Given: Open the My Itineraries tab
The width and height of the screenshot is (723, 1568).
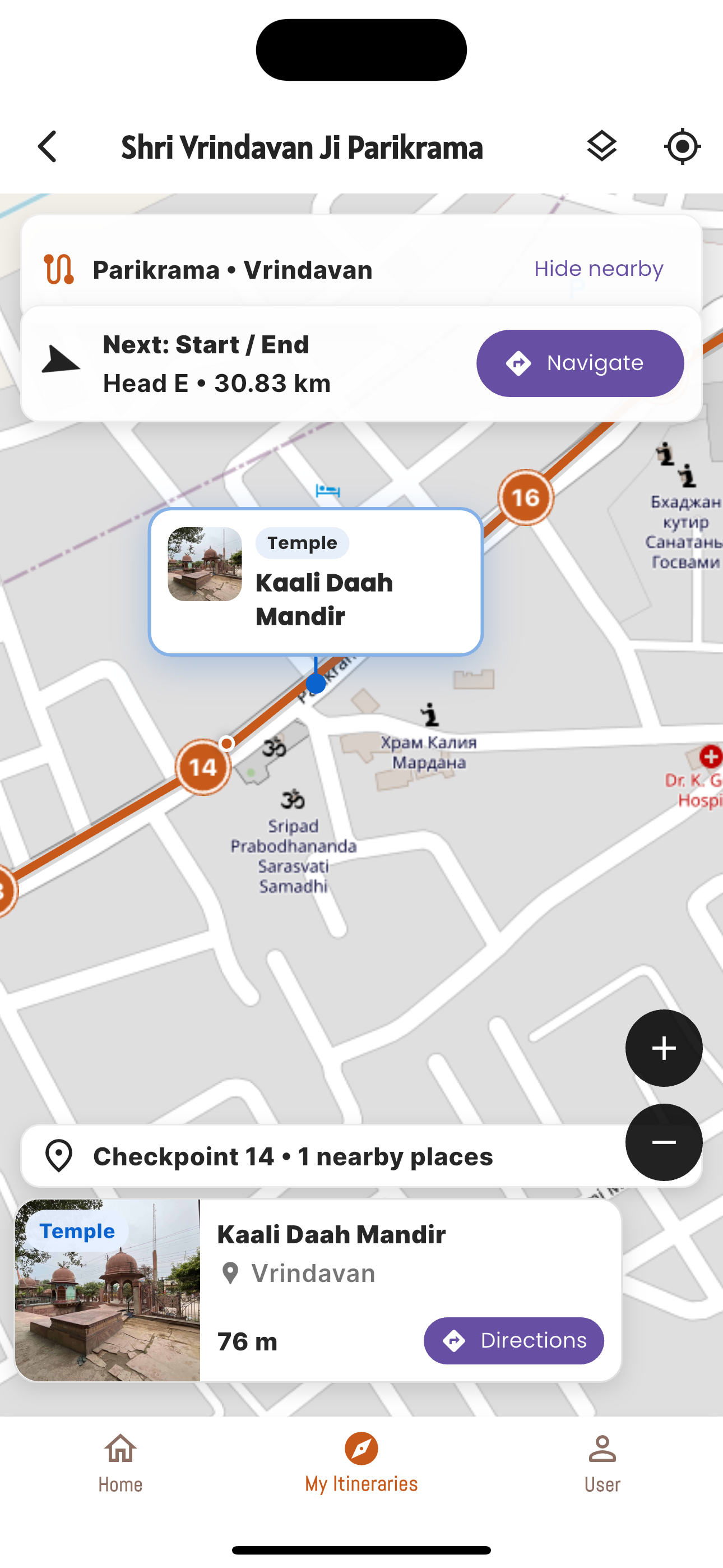Looking at the screenshot, I should 361,1463.
